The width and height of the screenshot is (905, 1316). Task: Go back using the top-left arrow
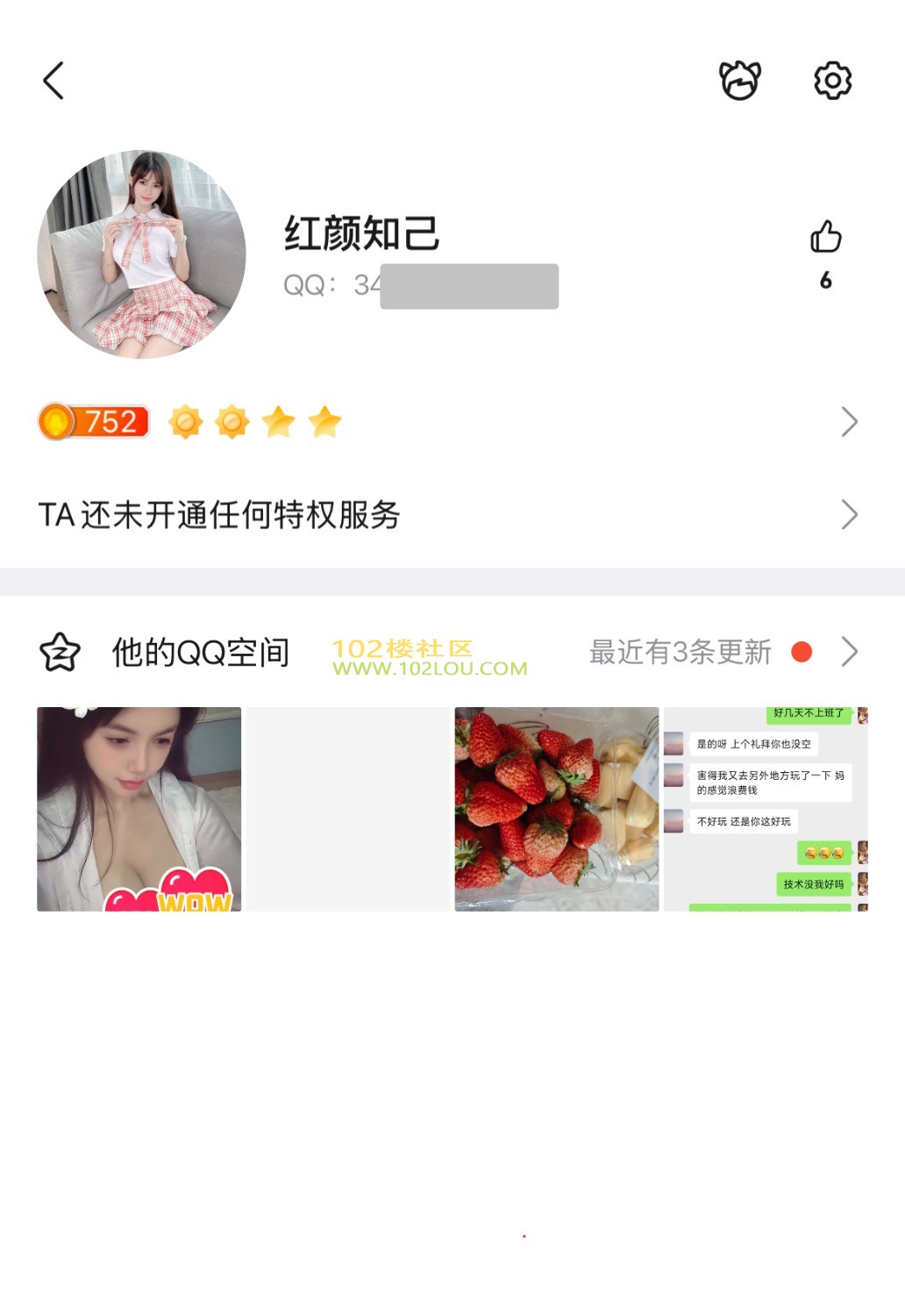53,81
